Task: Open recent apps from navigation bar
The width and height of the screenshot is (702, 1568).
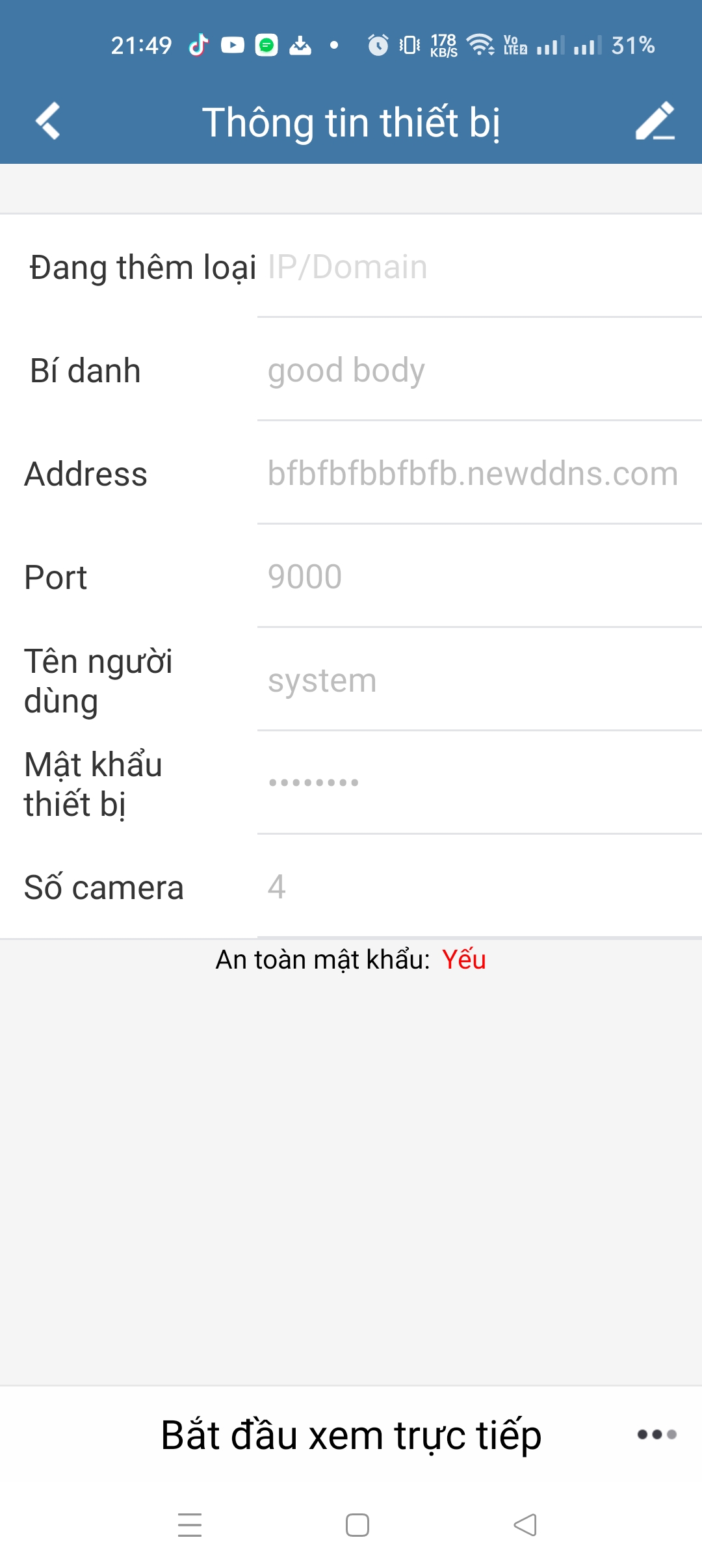Action: [x=190, y=1525]
